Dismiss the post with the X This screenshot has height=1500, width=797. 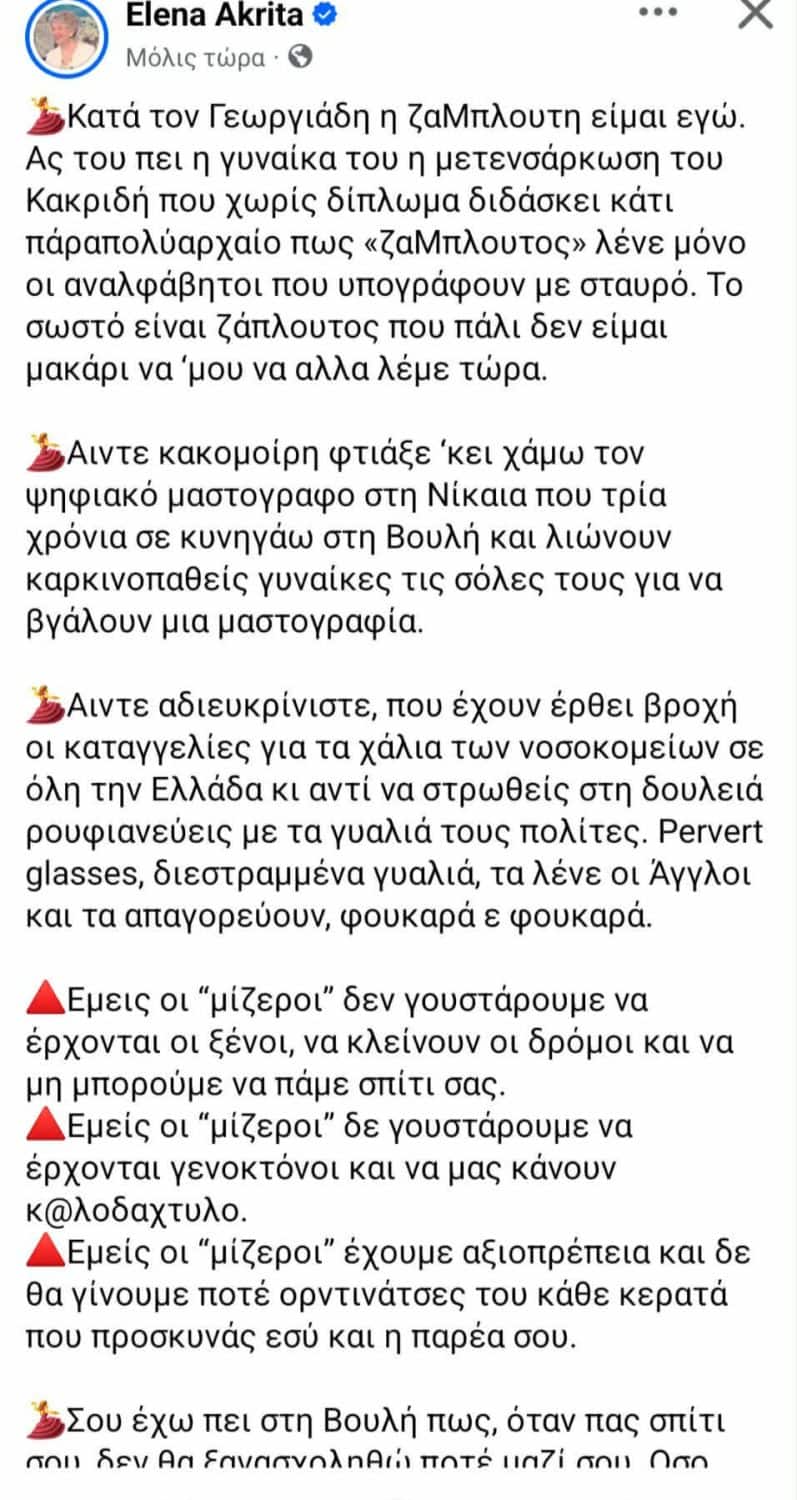click(x=755, y=14)
